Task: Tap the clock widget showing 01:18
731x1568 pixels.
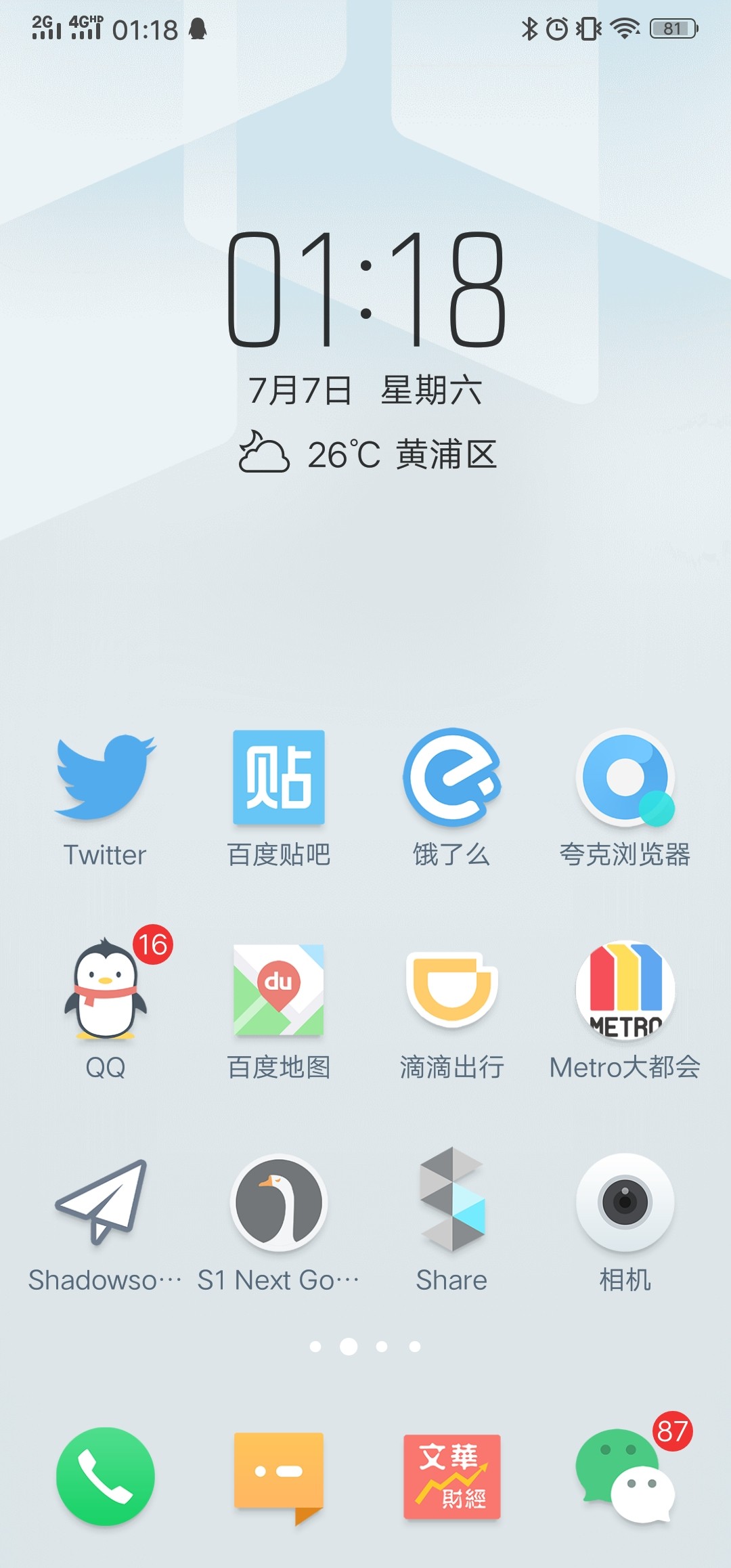Action: (x=365, y=289)
